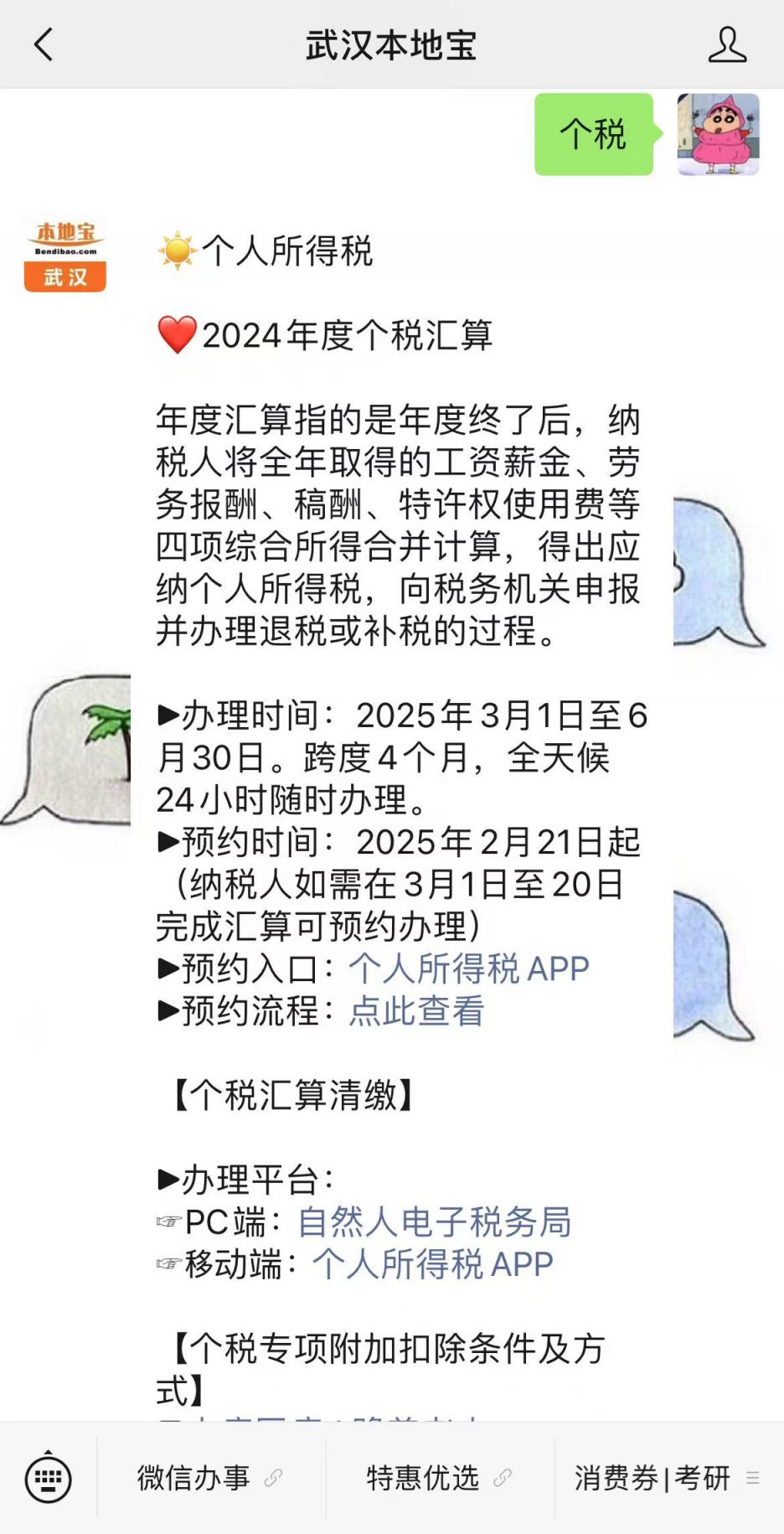Open the 特惠优选 menu

tap(440, 1478)
